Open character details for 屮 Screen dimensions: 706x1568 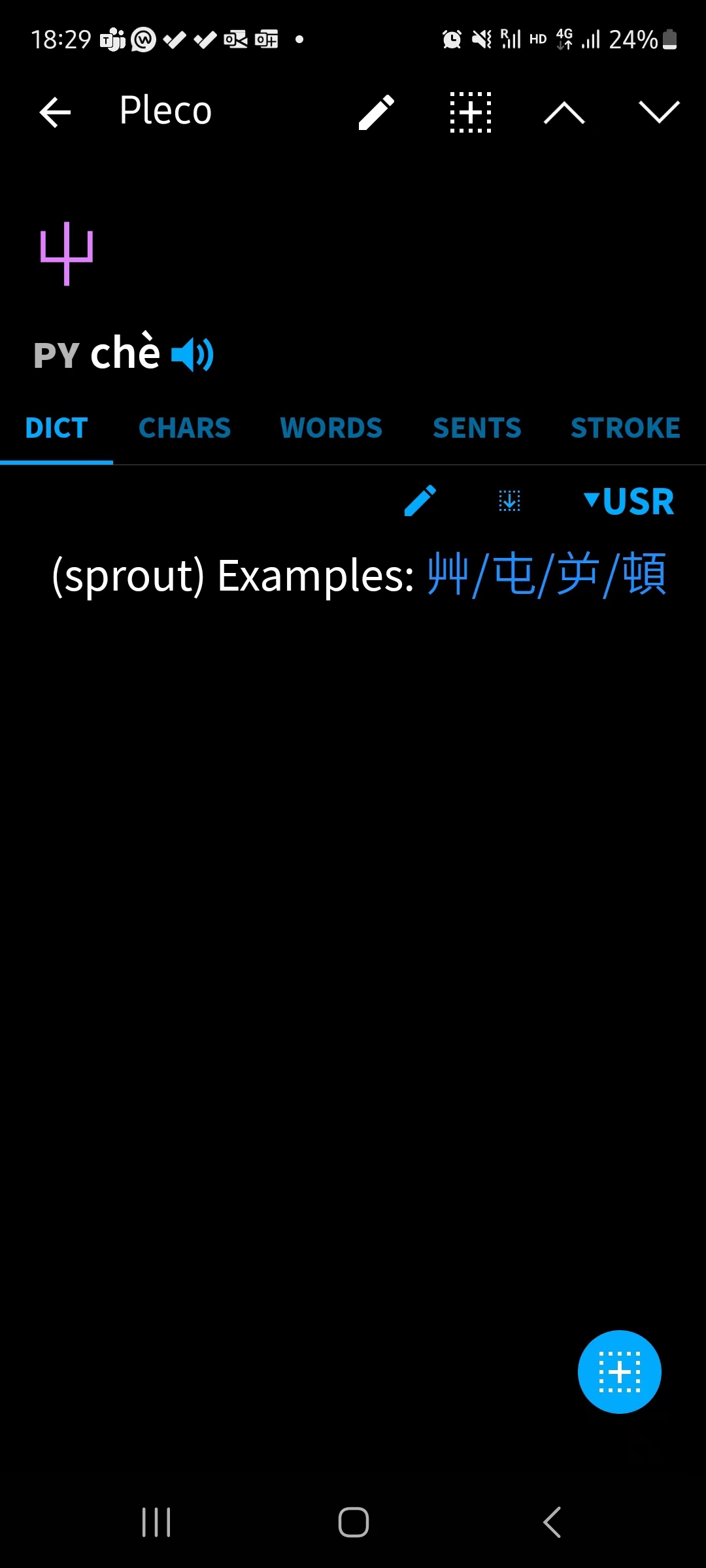(x=67, y=253)
